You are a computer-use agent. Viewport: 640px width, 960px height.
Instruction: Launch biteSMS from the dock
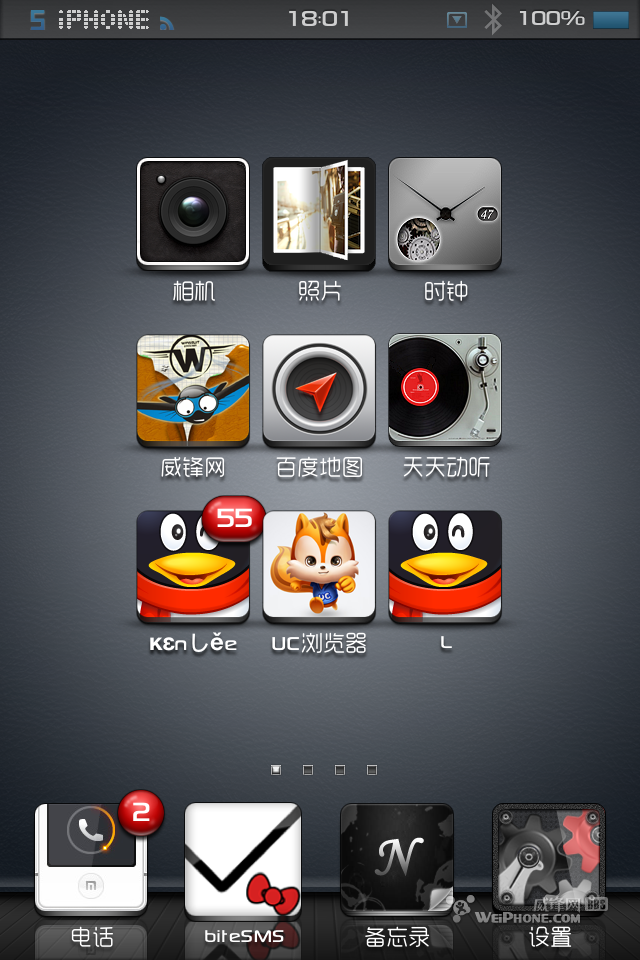pyautogui.click(x=243, y=860)
